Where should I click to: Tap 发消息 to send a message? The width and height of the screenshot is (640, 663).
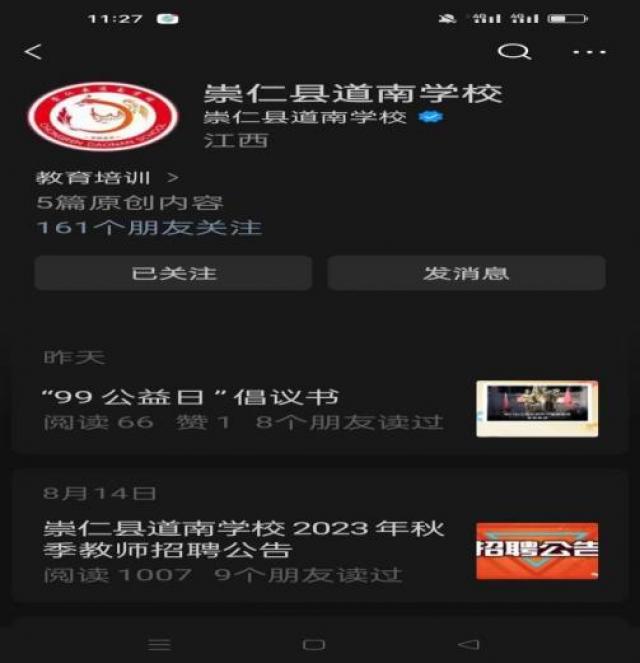466,273
